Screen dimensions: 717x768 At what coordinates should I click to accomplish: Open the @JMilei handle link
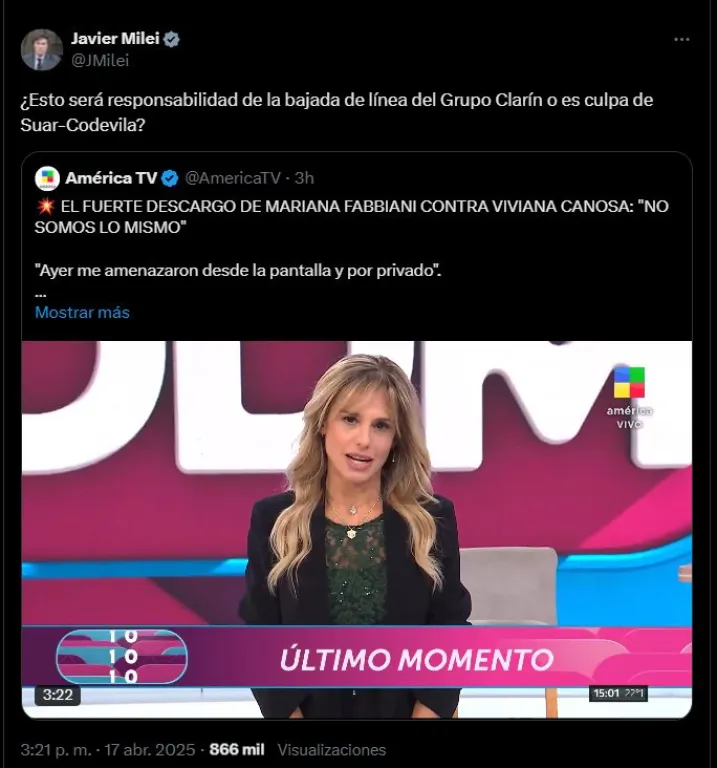[x=99, y=60]
